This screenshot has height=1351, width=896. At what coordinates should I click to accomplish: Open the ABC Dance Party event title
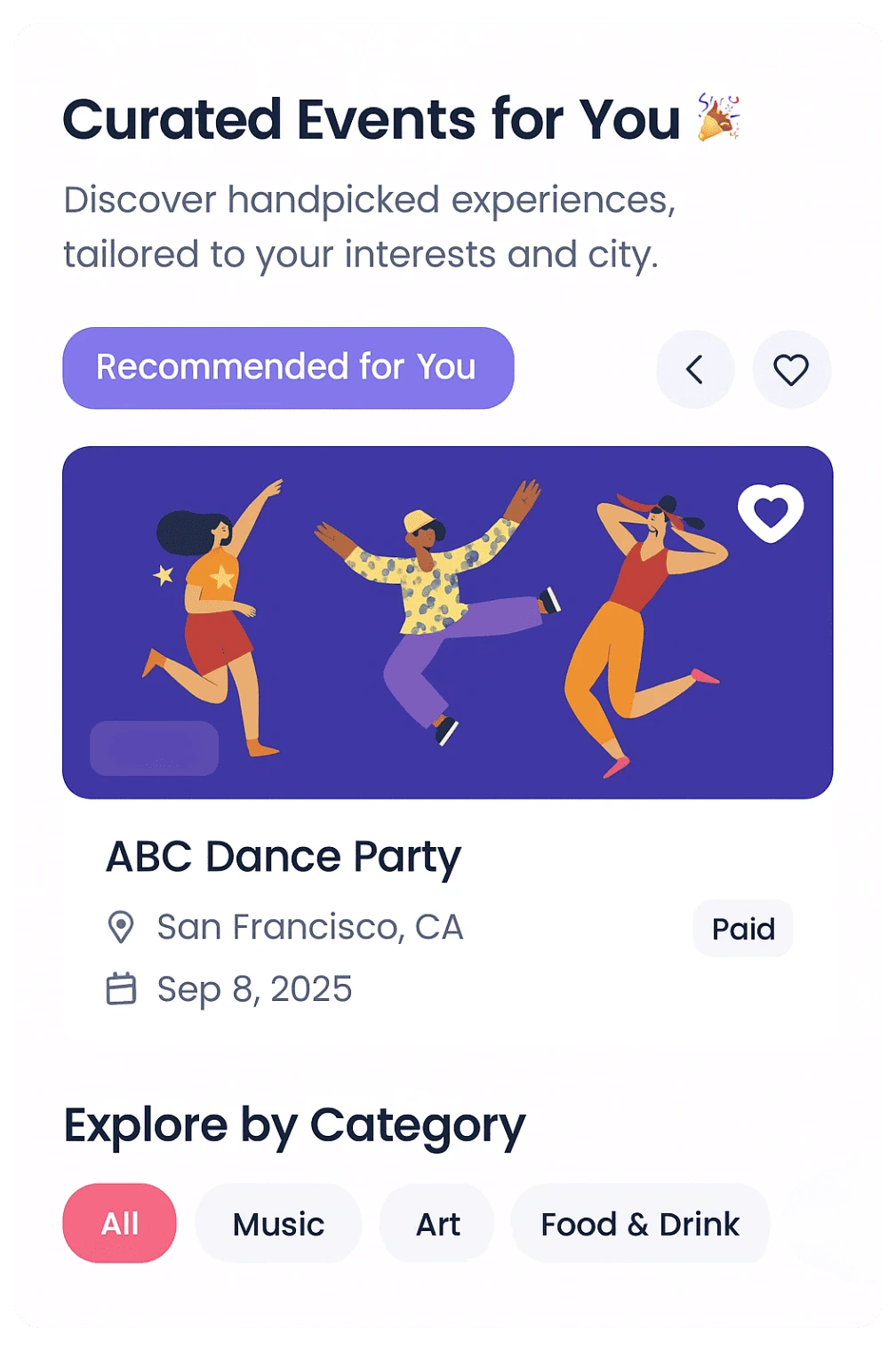(283, 856)
